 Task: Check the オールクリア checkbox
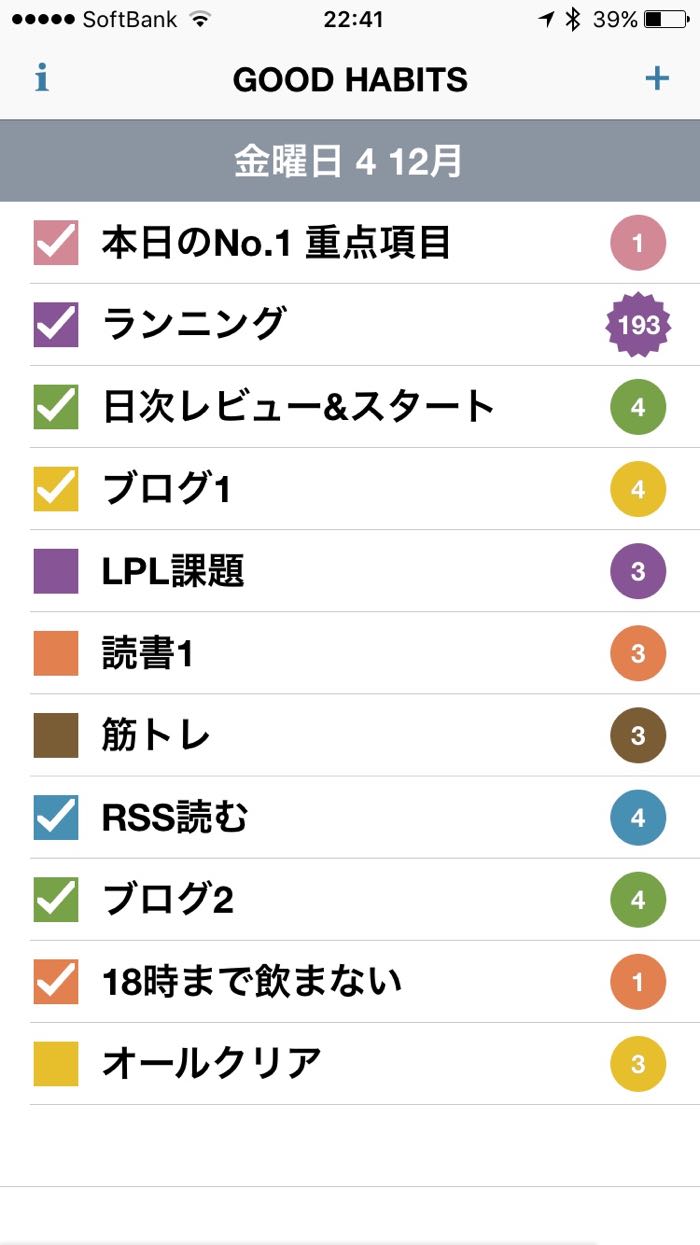56,1063
